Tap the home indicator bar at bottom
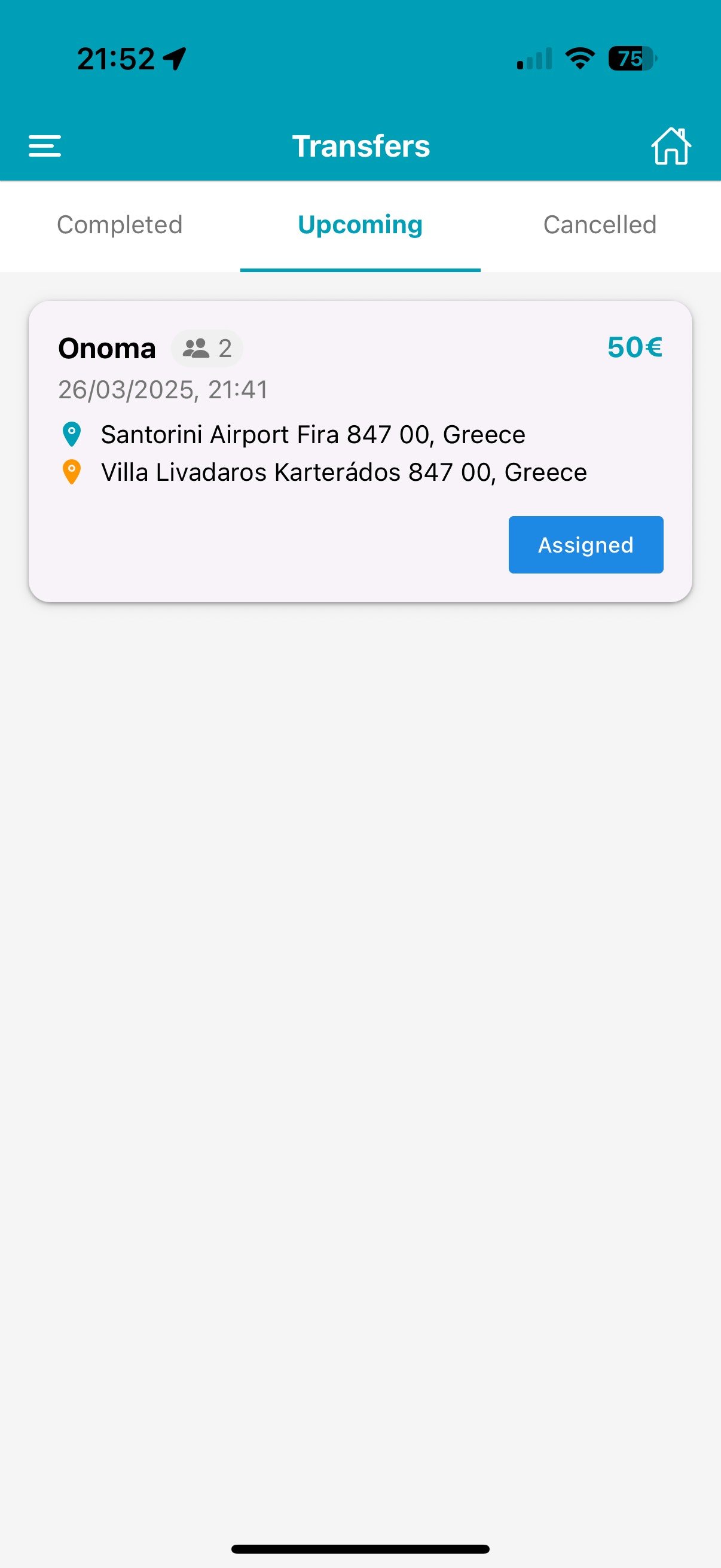This screenshot has width=721, height=1568. point(360,1549)
